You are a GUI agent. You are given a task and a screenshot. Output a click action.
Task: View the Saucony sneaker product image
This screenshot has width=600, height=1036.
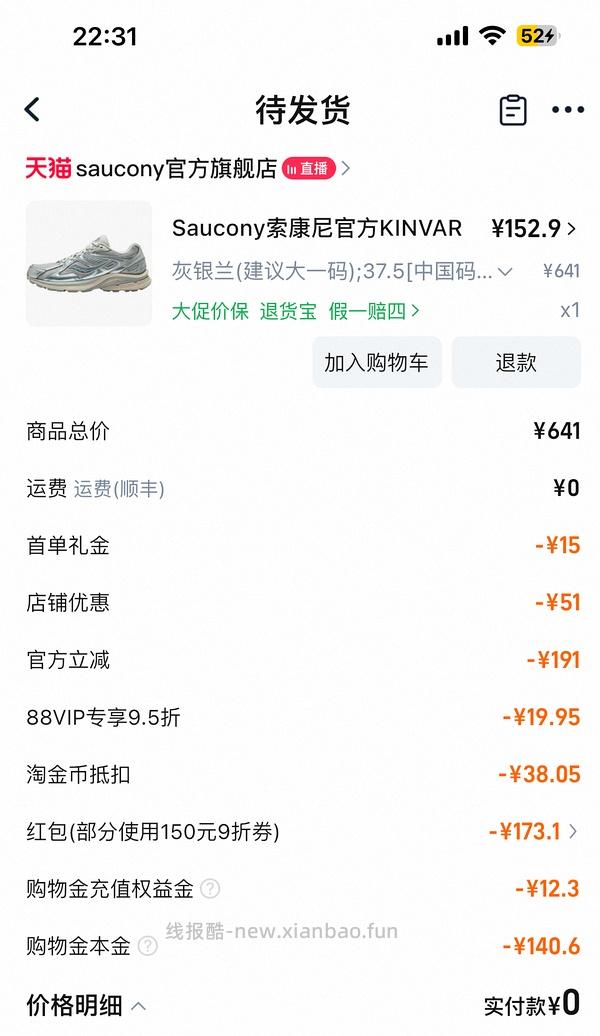point(89,264)
